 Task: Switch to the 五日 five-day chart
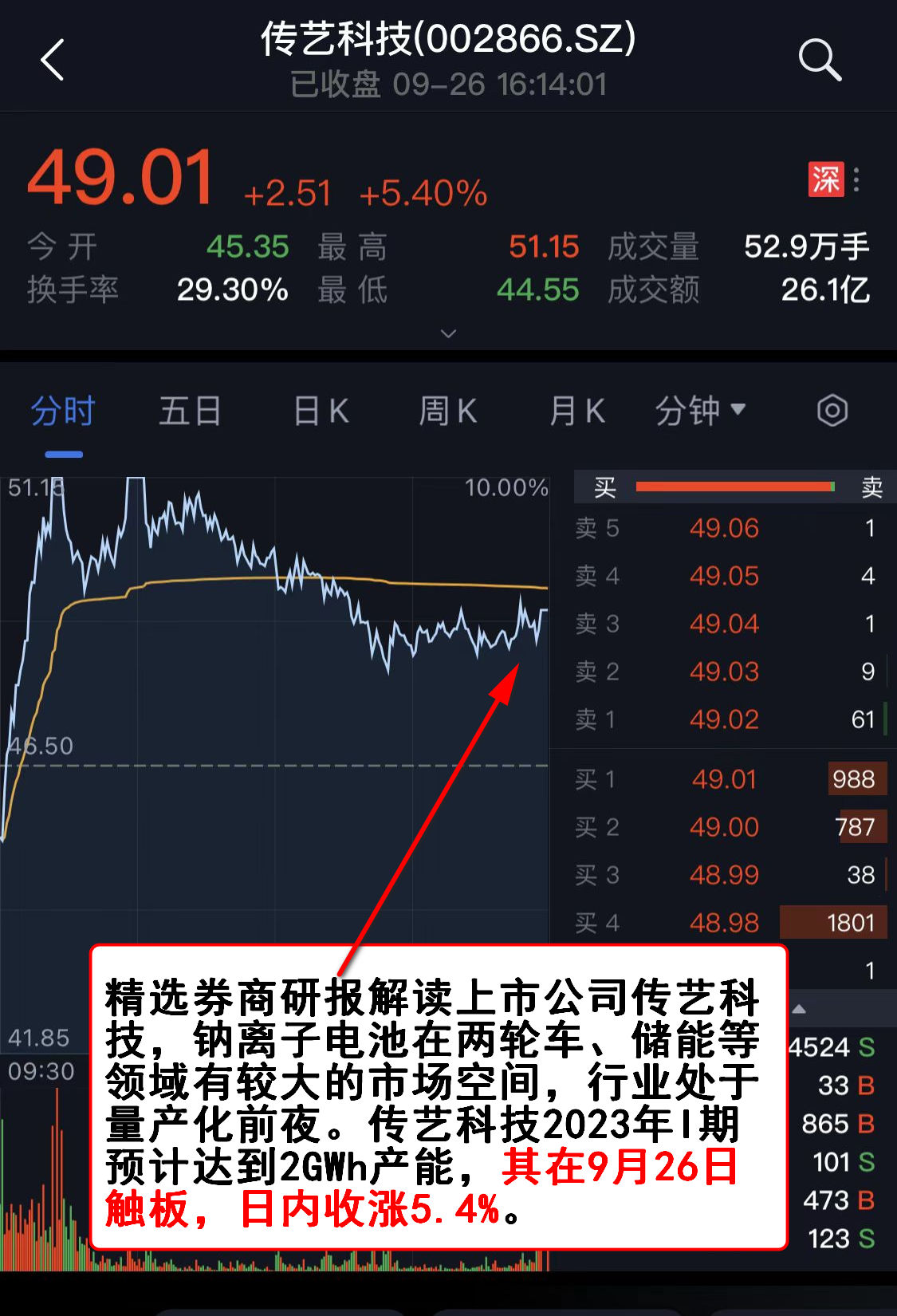(190, 412)
